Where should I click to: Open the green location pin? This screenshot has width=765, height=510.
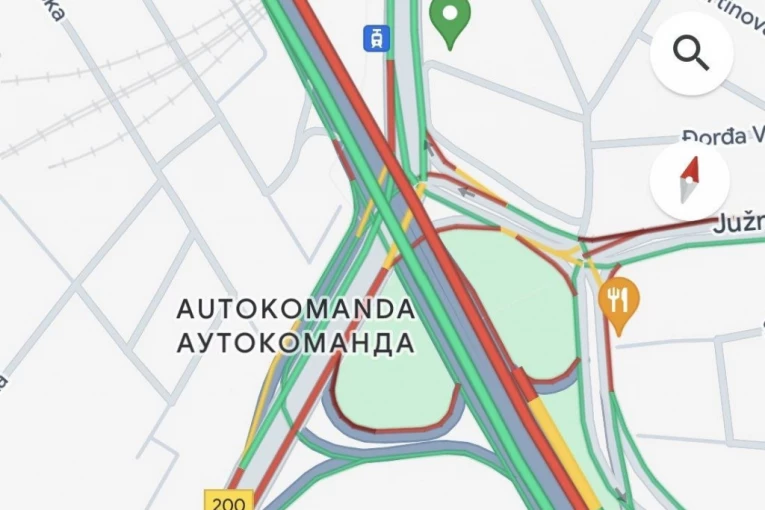(449, 20)
